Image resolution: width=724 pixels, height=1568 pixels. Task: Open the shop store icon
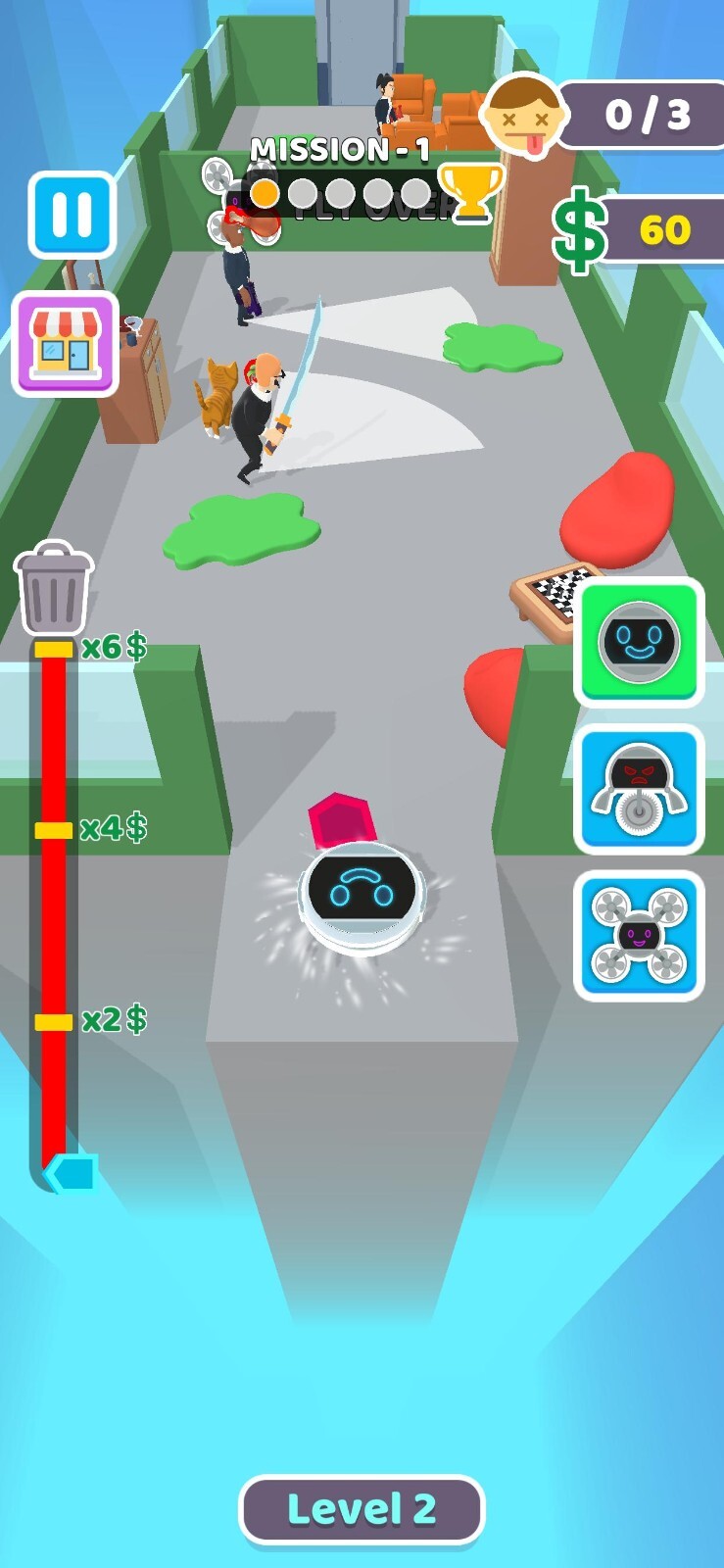pos(66,344)
